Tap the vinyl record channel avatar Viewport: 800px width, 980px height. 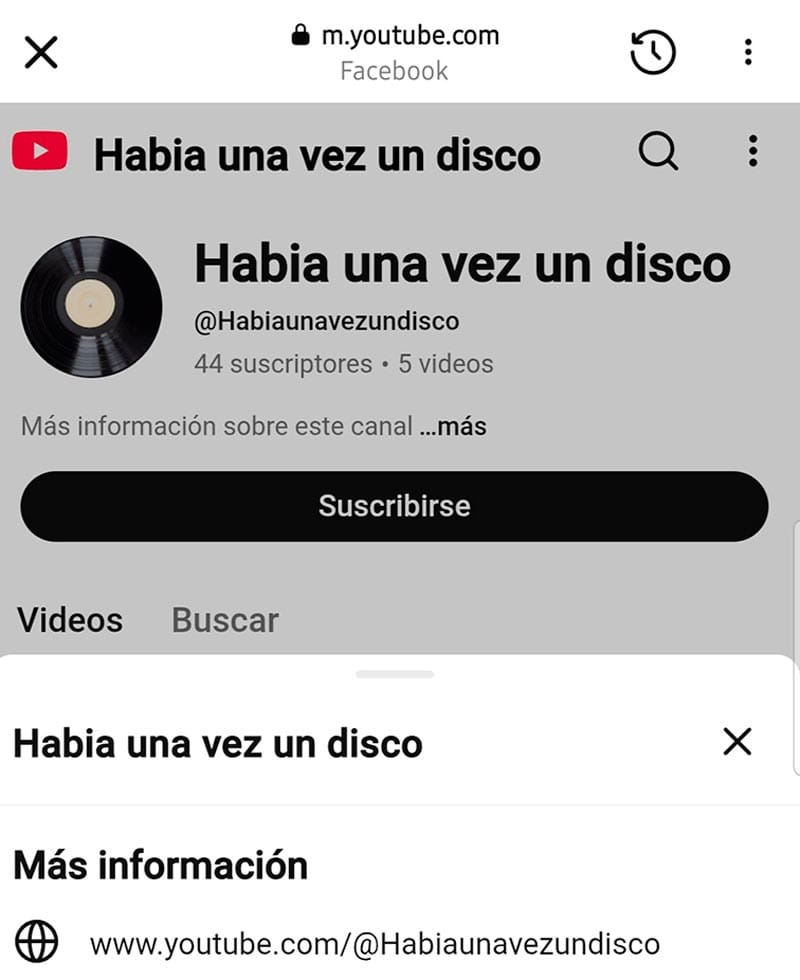(91, 306)
